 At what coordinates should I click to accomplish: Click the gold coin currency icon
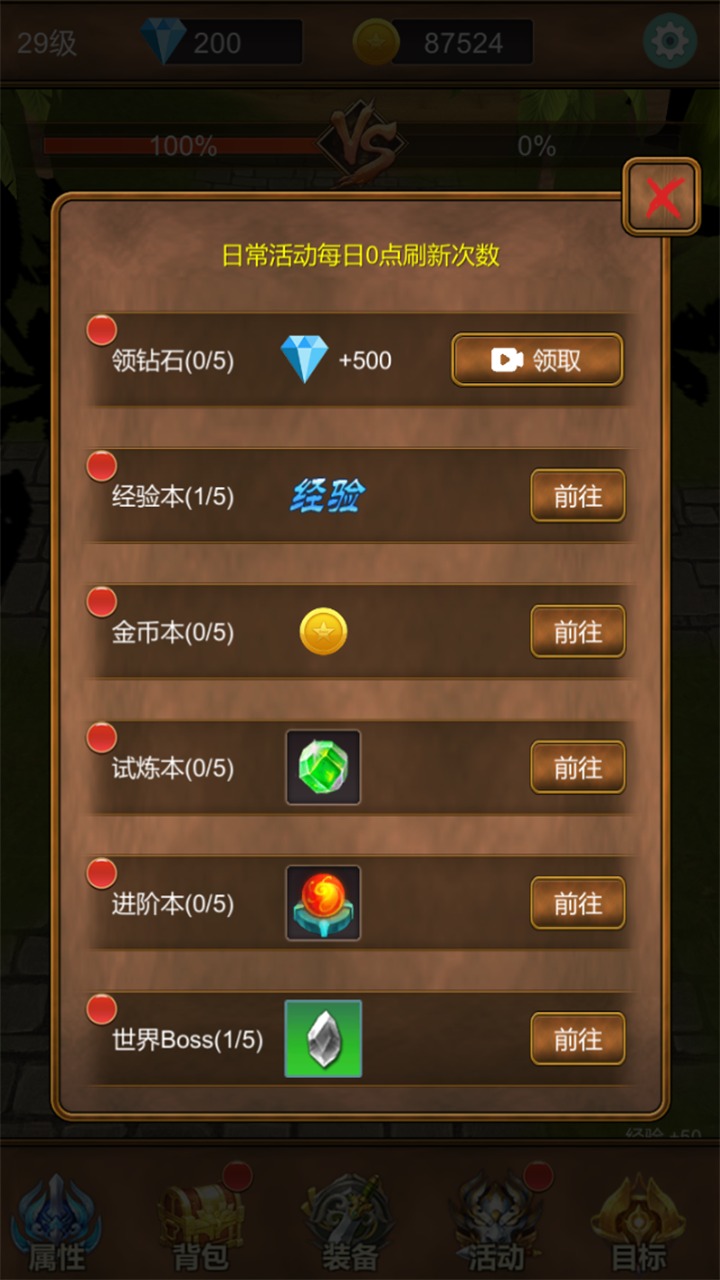[x=376, y=42]
